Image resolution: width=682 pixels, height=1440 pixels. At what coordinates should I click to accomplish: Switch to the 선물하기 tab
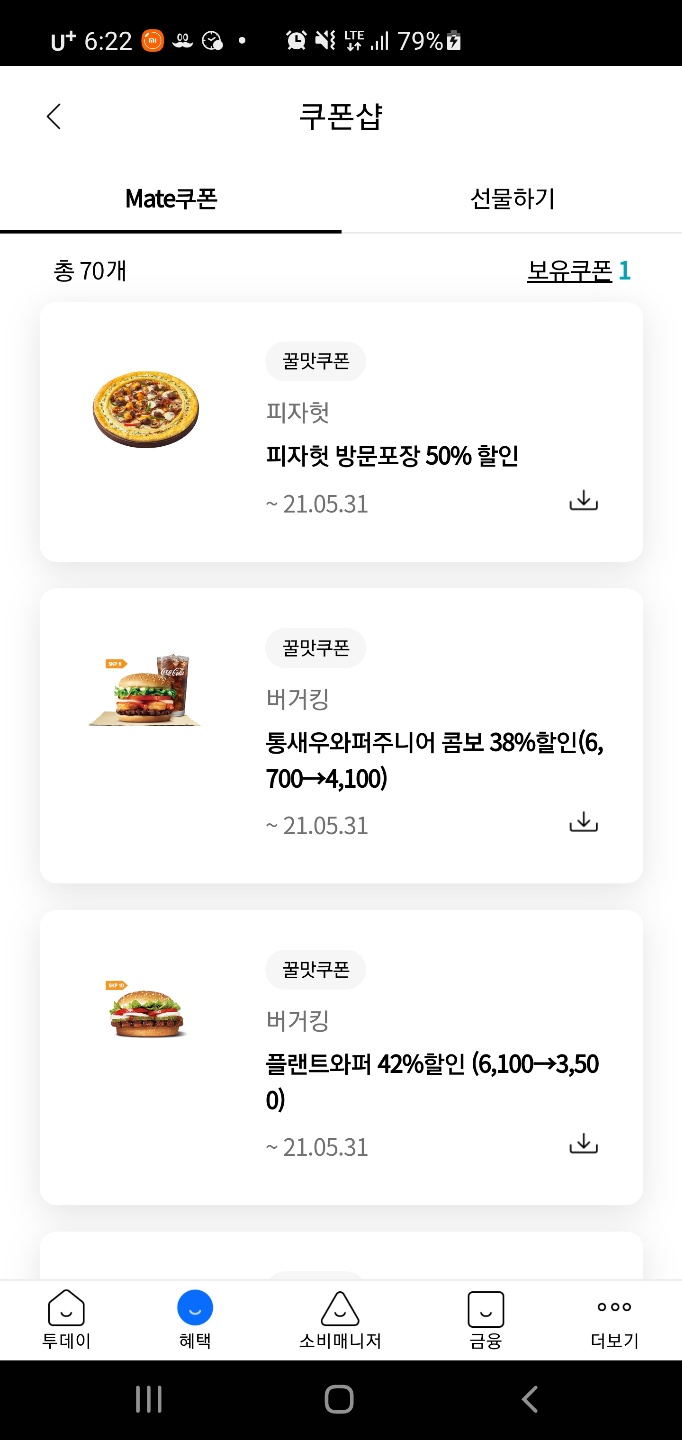[x=512, y=198]
